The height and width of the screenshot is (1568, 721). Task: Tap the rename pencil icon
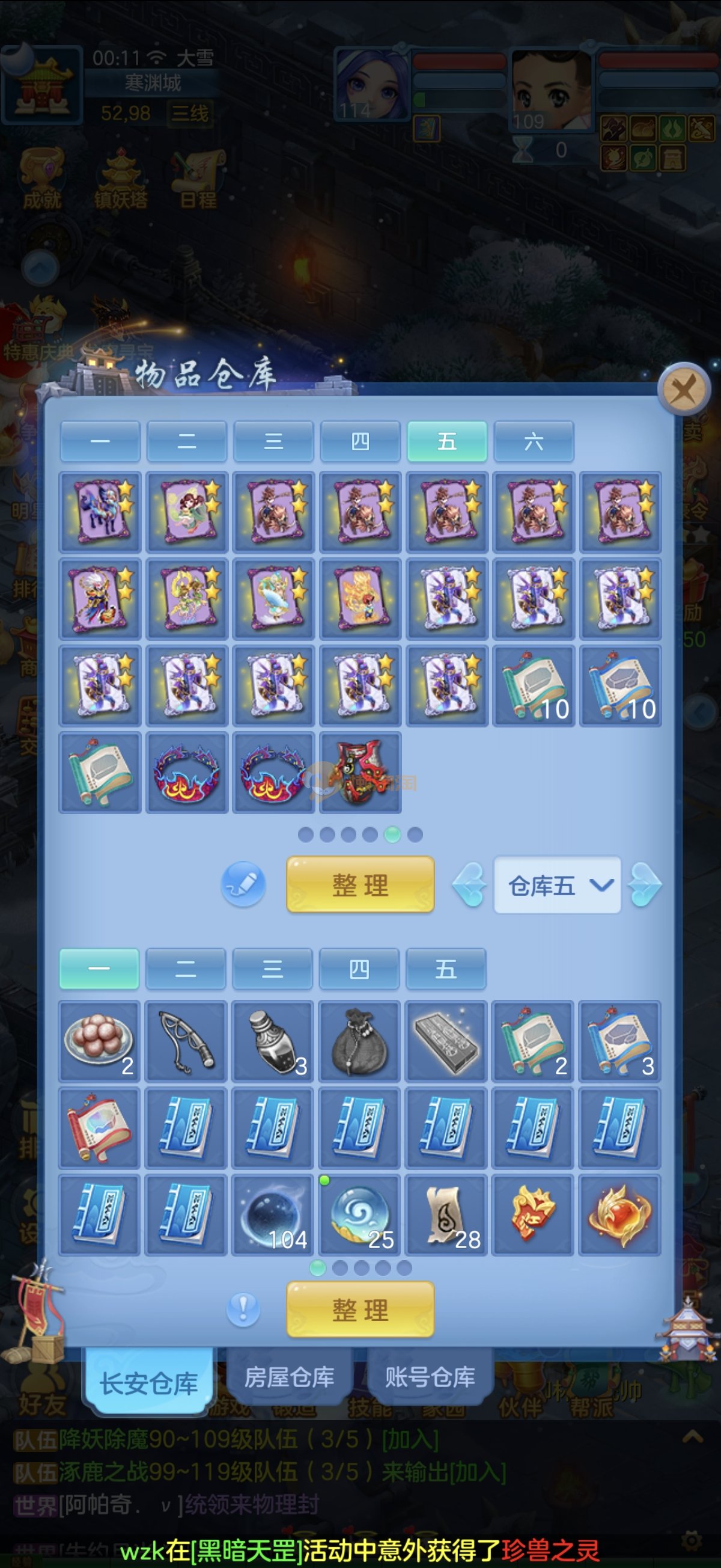point(243,884)
